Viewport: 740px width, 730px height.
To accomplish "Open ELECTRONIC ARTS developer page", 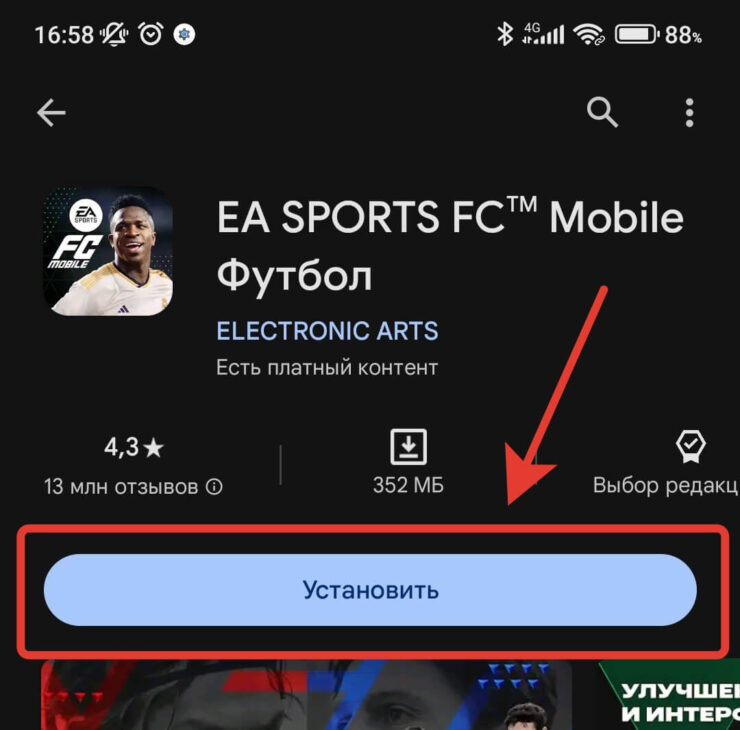I will [327, 331].
